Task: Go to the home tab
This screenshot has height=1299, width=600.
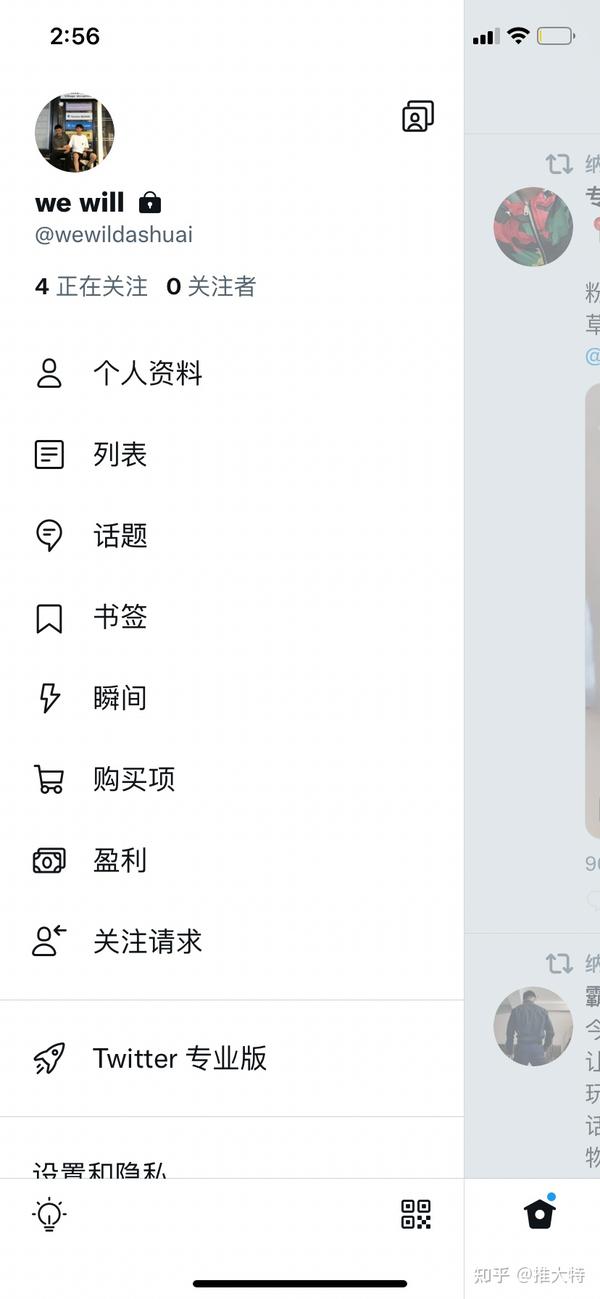Action: click(x=539, y=1213)
